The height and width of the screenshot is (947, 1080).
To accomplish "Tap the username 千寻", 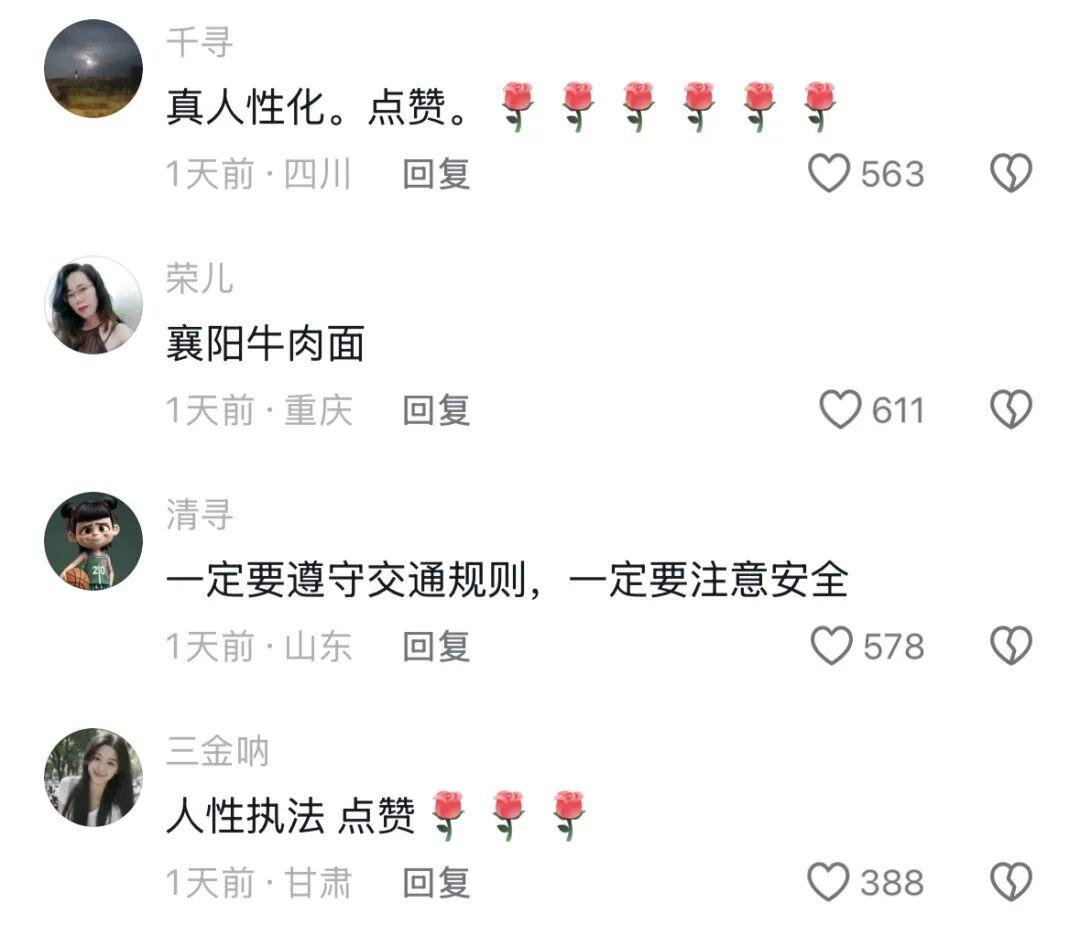I will click(199, 43).
